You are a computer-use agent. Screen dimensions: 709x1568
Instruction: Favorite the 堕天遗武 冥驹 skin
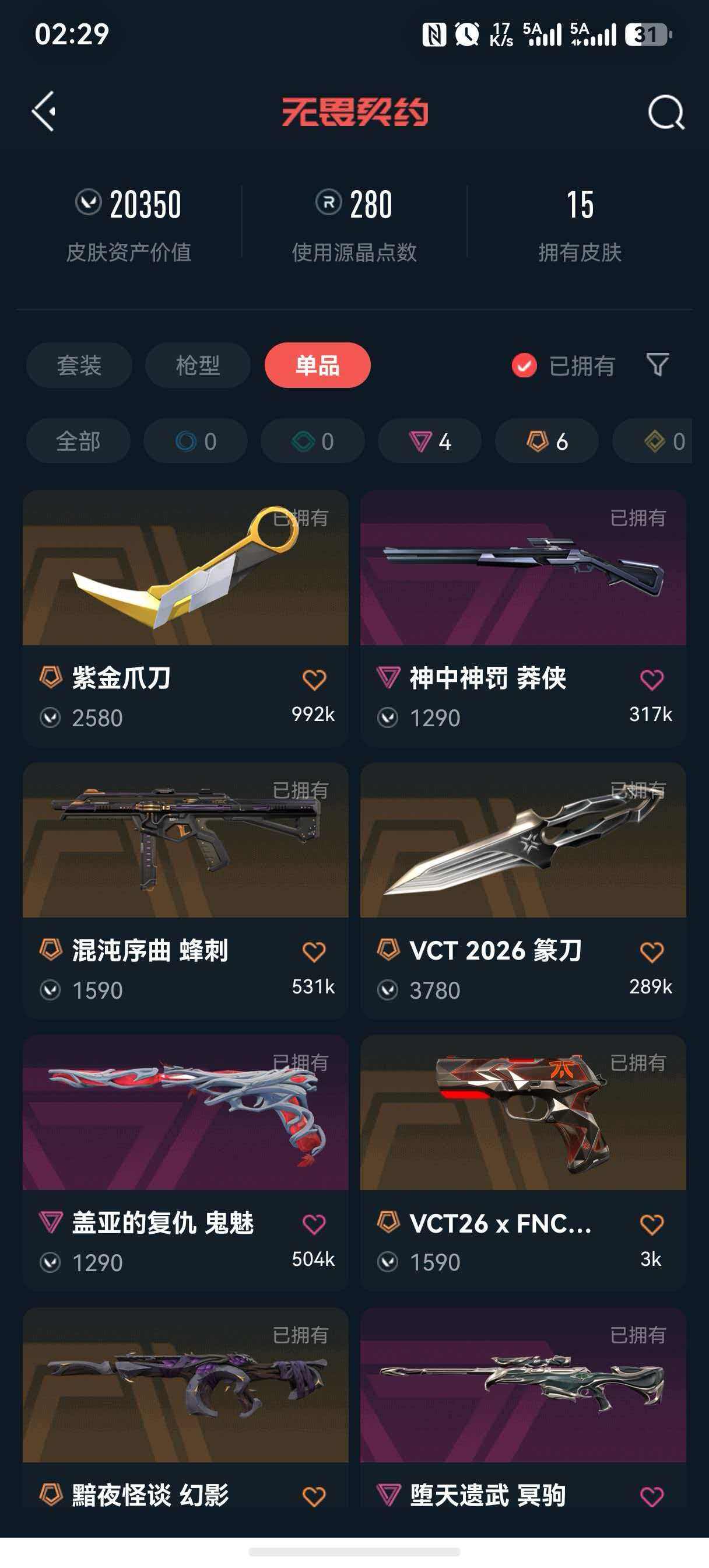click(654, 1495)
